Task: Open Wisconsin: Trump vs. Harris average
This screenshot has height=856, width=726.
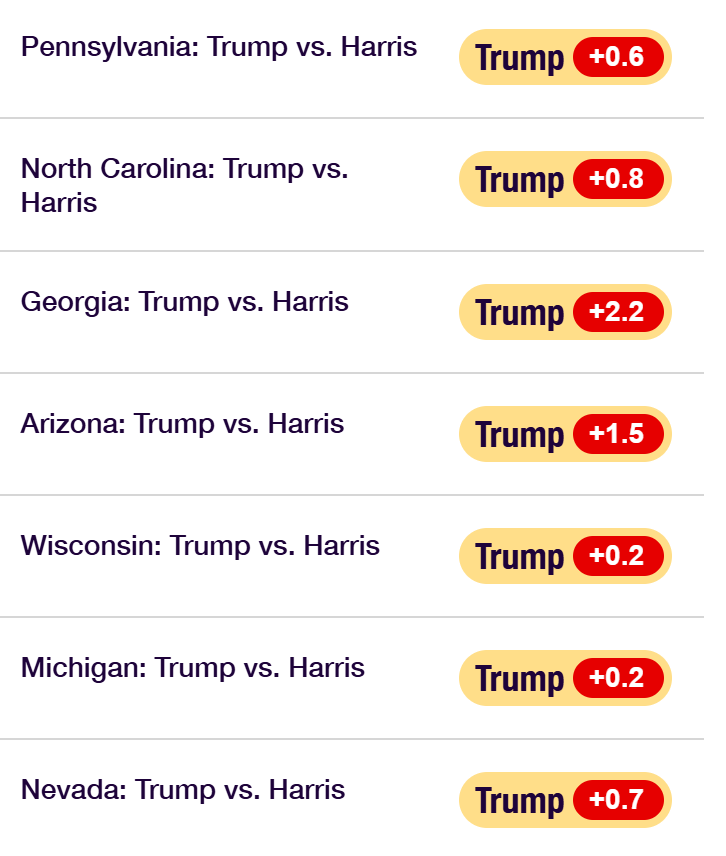Action: coord(200,546)
